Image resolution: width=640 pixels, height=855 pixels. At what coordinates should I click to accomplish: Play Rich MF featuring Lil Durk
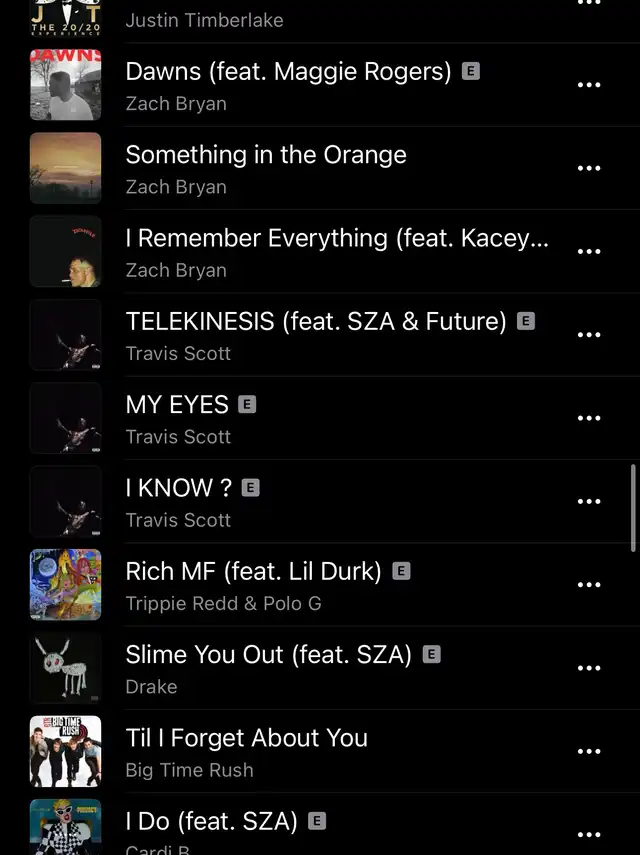253,571
